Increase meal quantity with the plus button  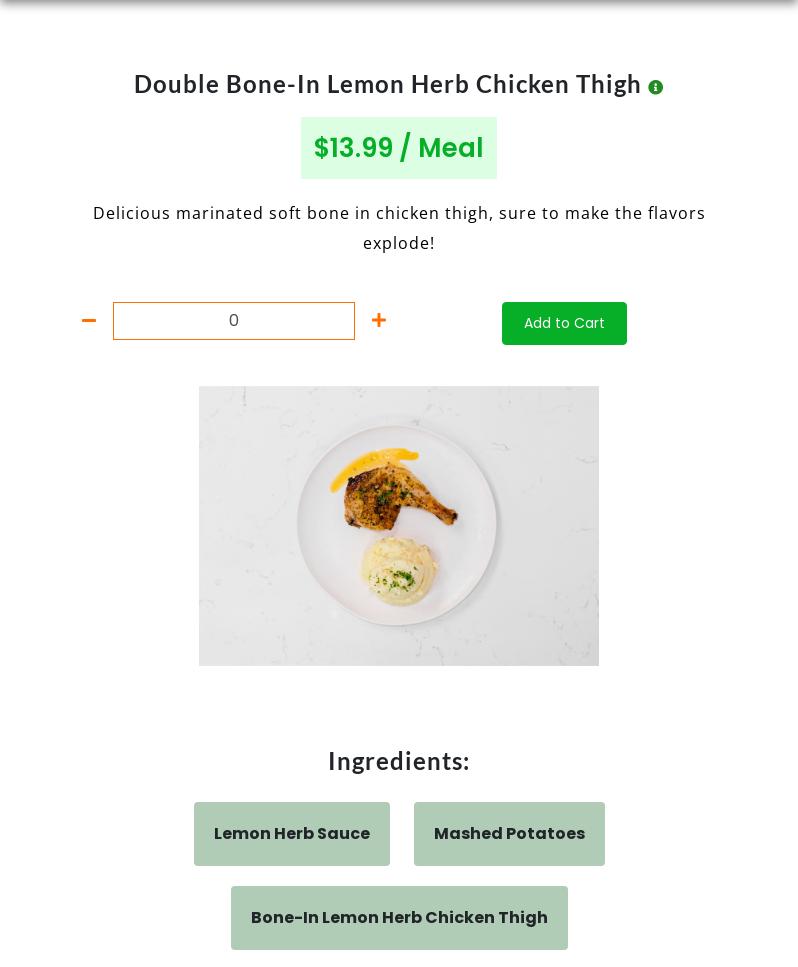click(x=379, y=321)
